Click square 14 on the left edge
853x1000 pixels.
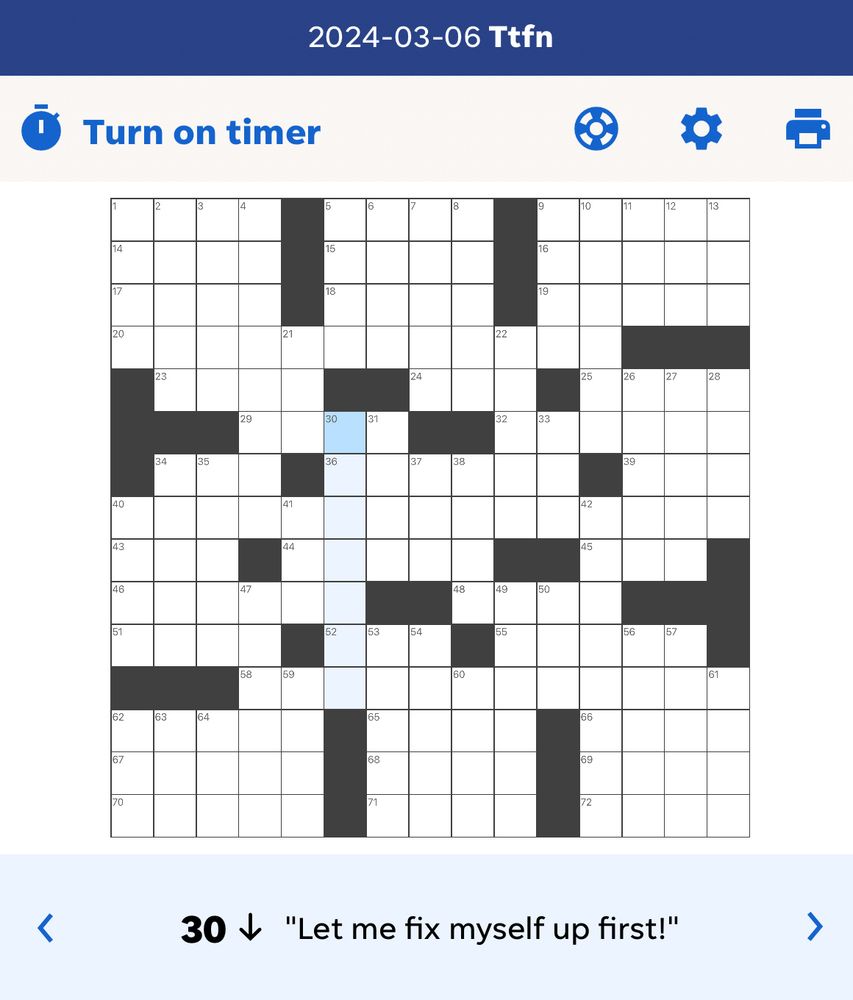(x=131, y=262)
